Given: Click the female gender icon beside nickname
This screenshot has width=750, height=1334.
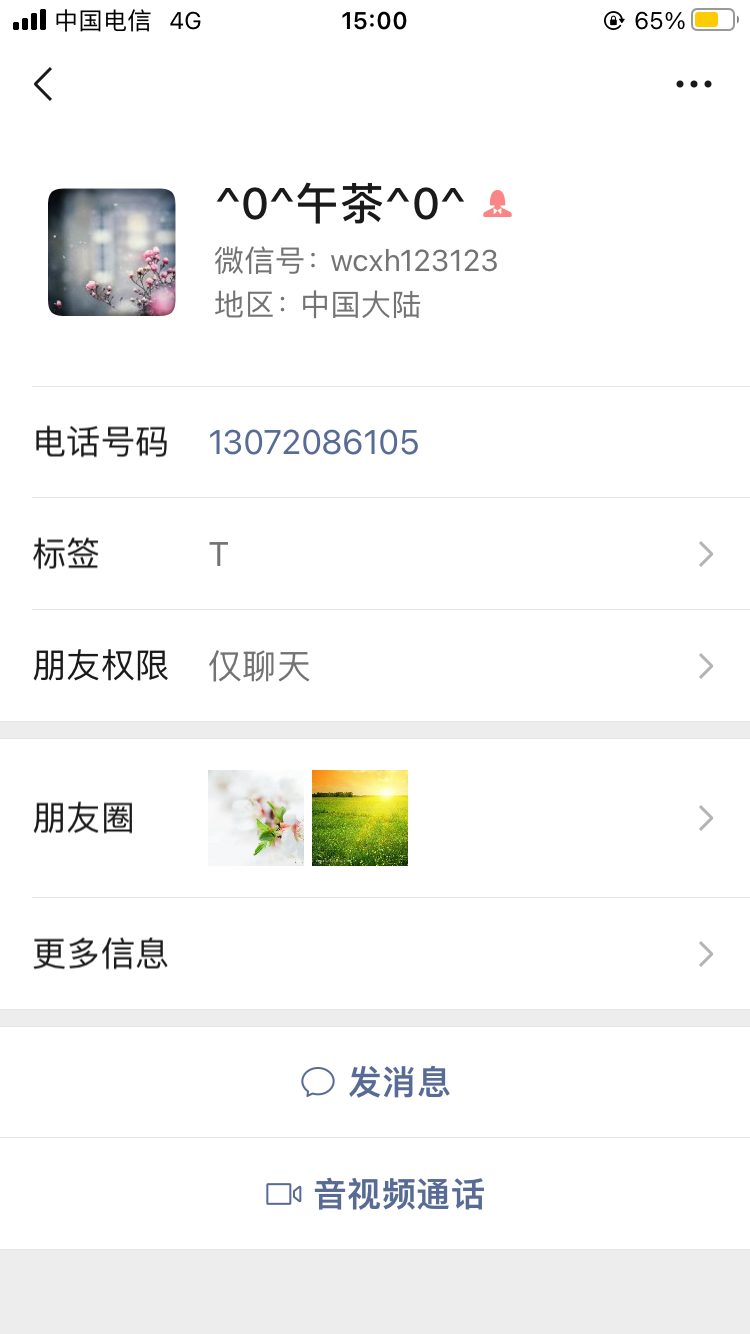Looking at the screenshot, I should [x=497, y=203].
